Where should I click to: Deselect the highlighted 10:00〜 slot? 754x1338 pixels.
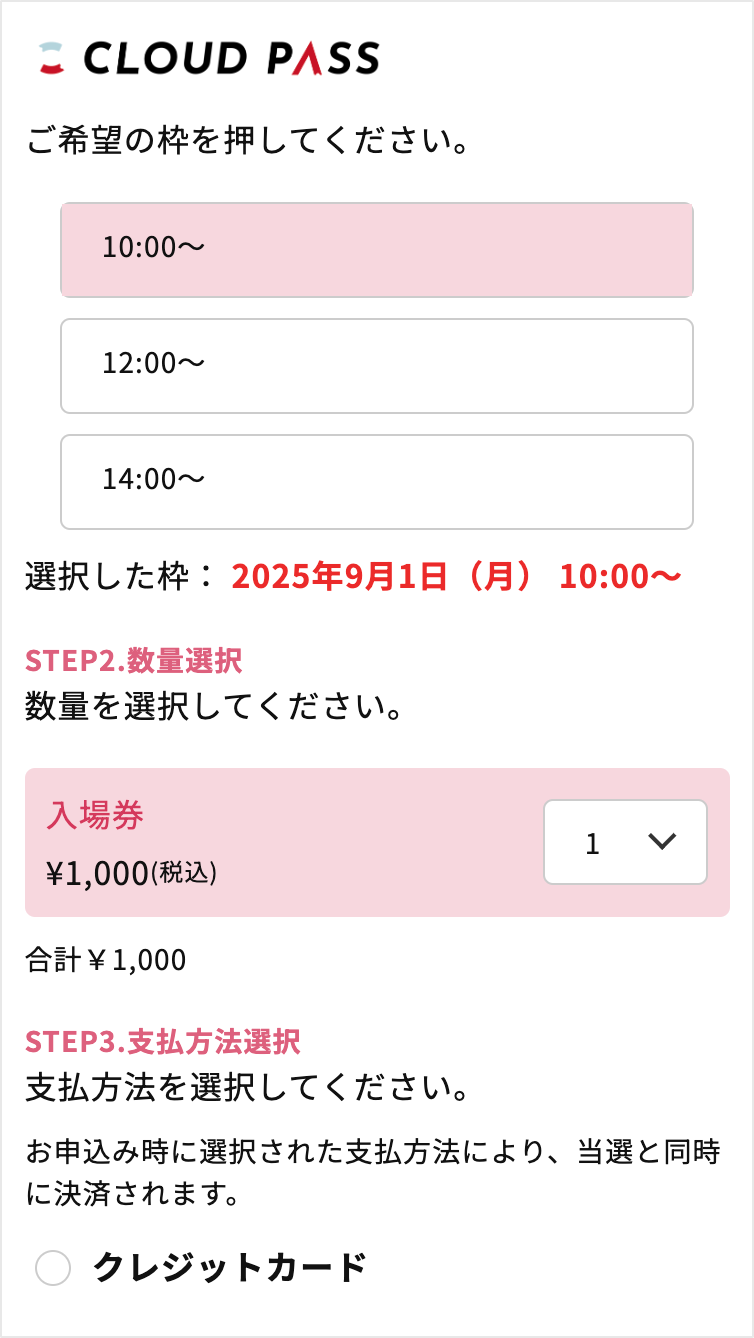[x=376, y=250]
